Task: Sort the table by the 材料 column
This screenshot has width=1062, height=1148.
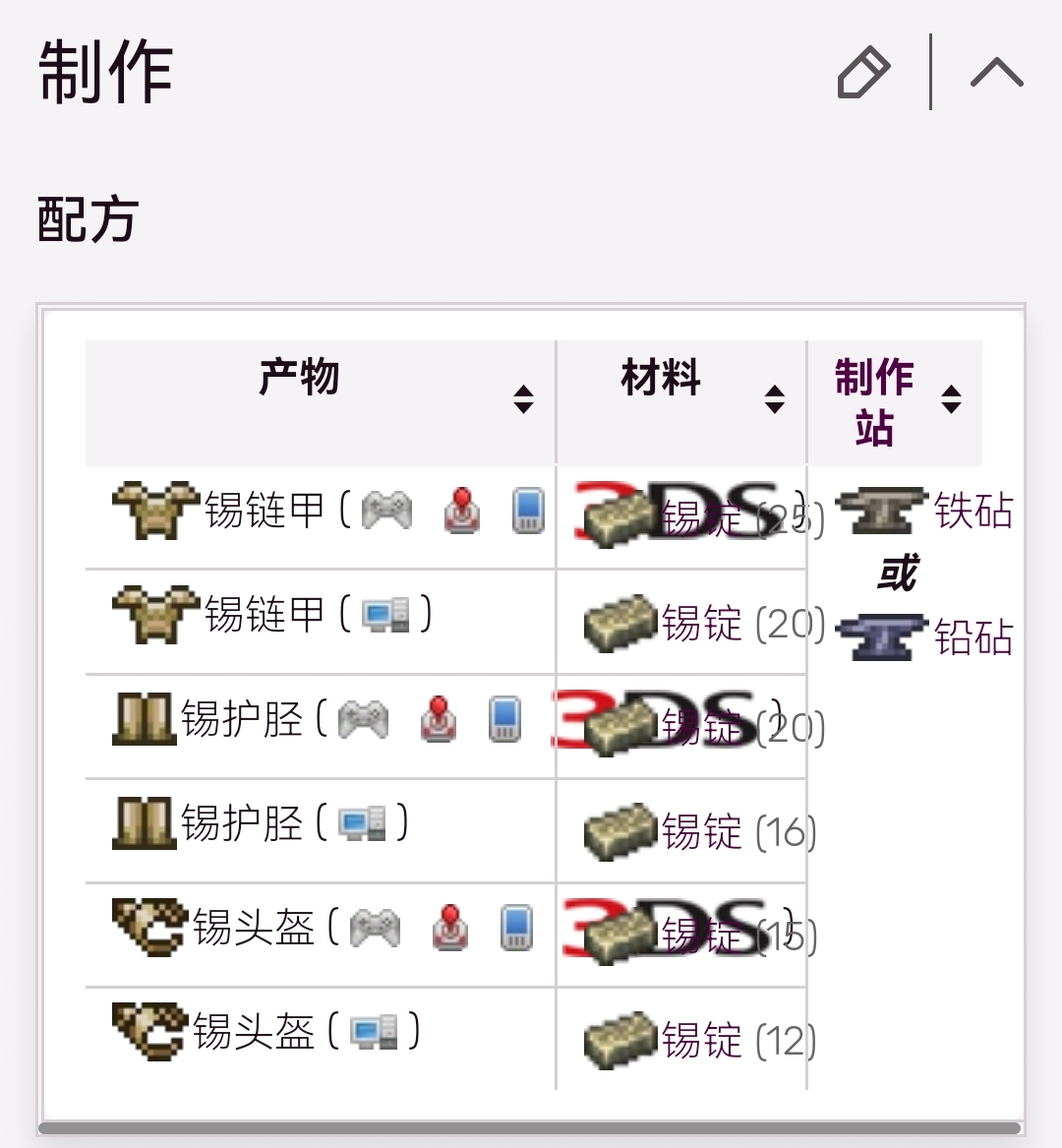Action: point(775,398)
